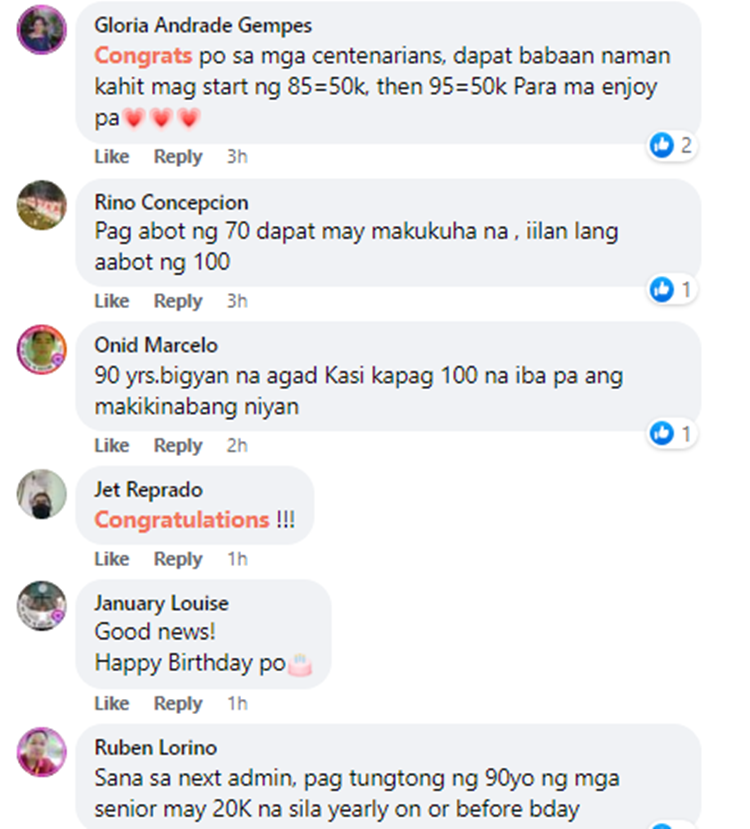The image size is (750, 829).
Task: Open Rino Concepcion's profile name
Action: (x=171, y=203)
